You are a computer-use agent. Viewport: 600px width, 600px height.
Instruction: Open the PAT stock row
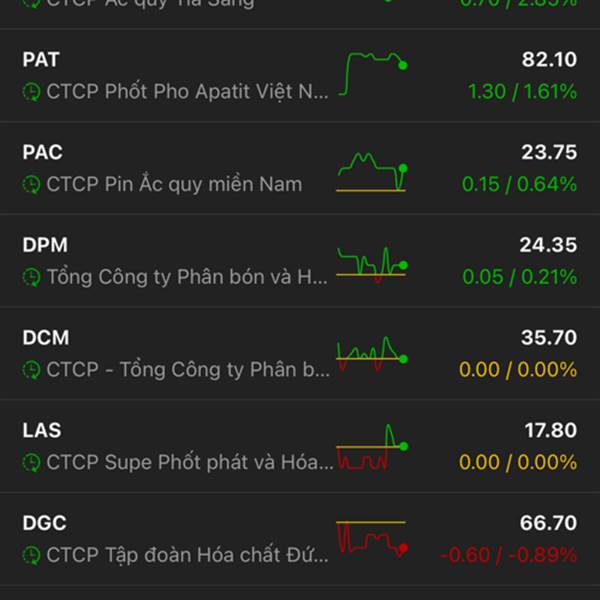click(x=300, y=75)
